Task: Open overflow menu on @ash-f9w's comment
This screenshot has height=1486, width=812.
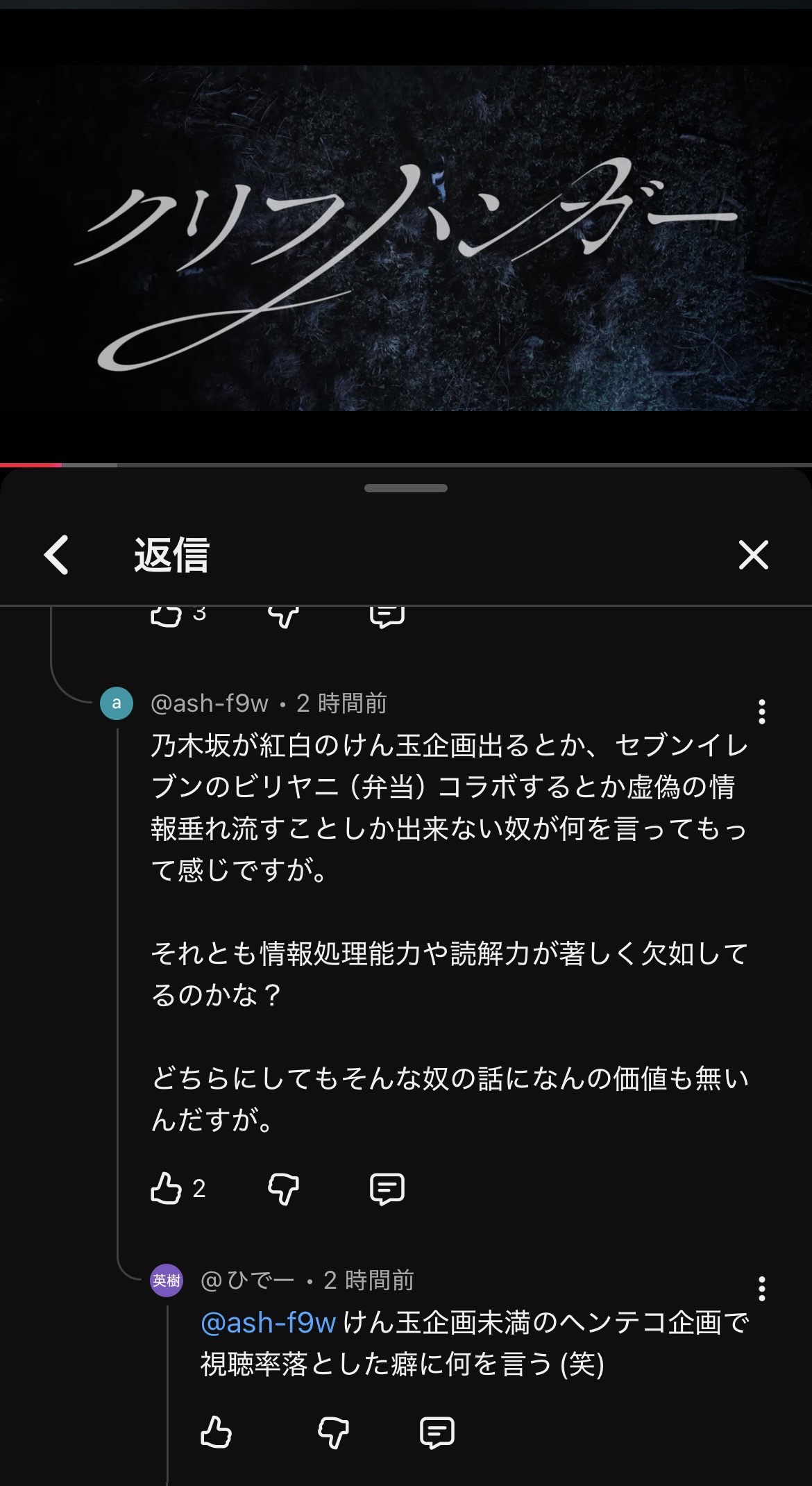Action: (761, 712)
